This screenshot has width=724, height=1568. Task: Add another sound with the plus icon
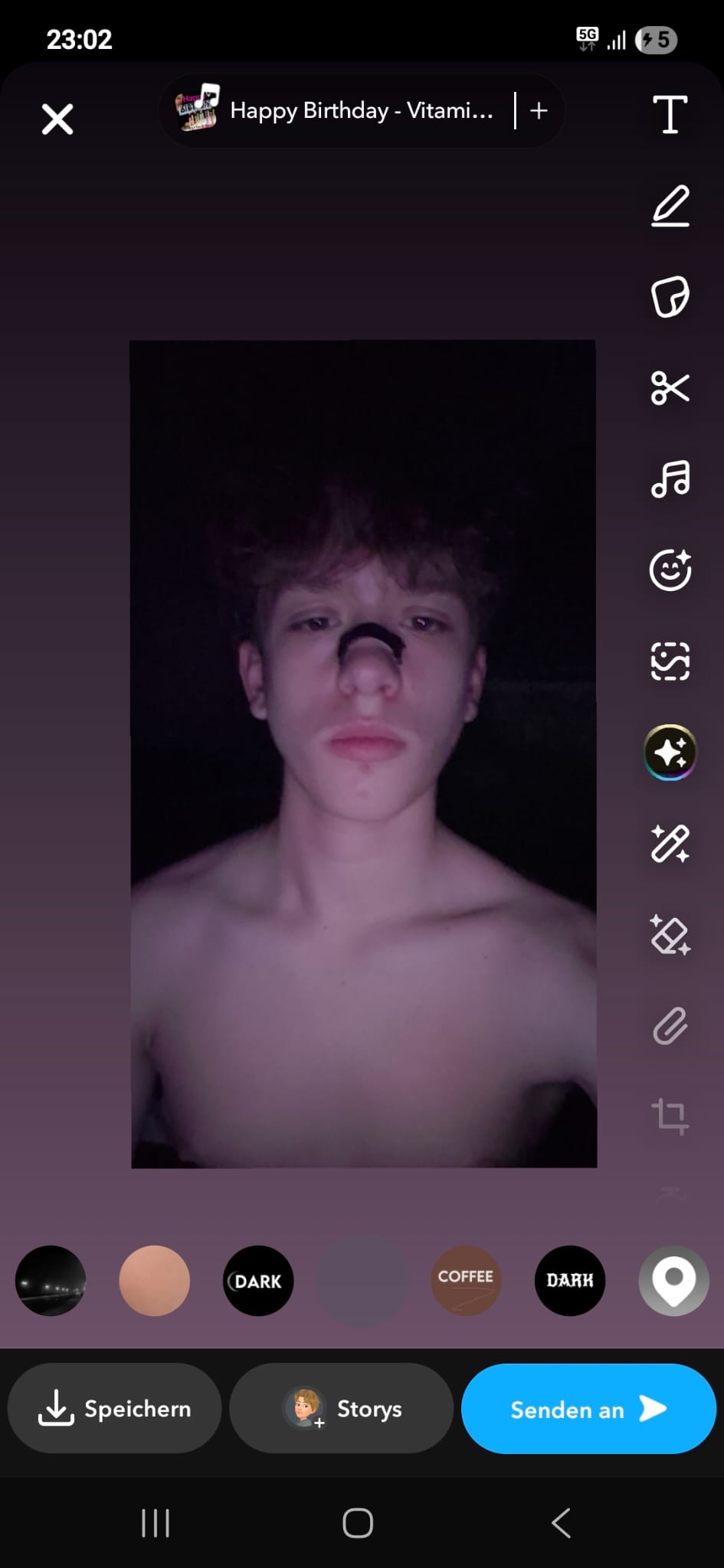(x=539, y=111)
